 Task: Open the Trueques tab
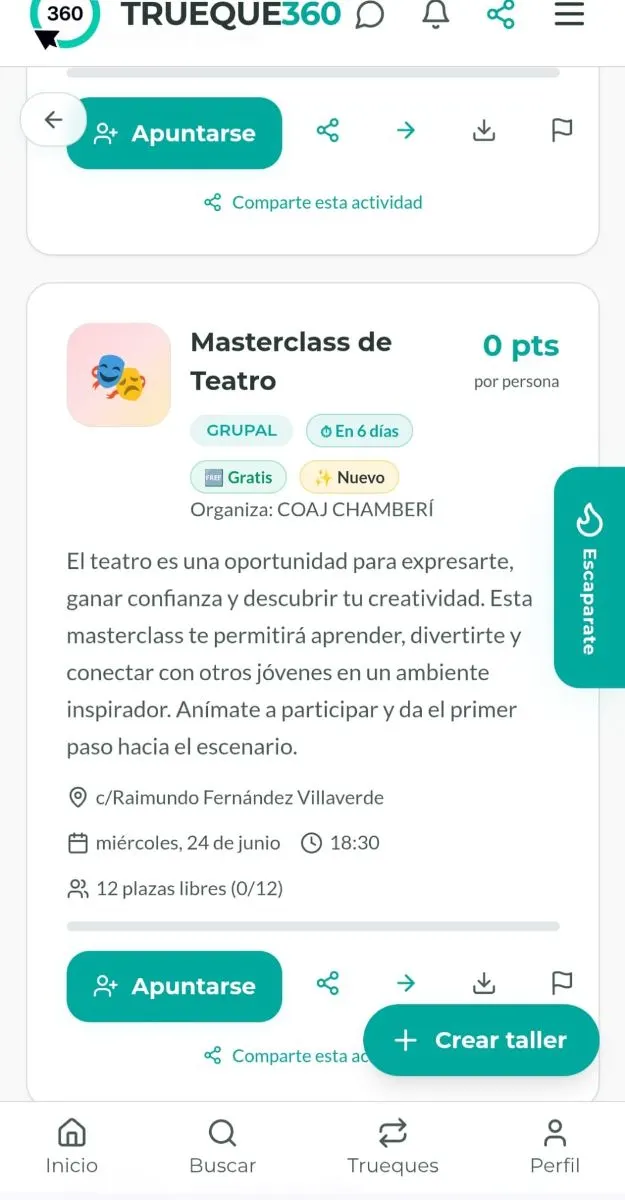(392, 1147)
